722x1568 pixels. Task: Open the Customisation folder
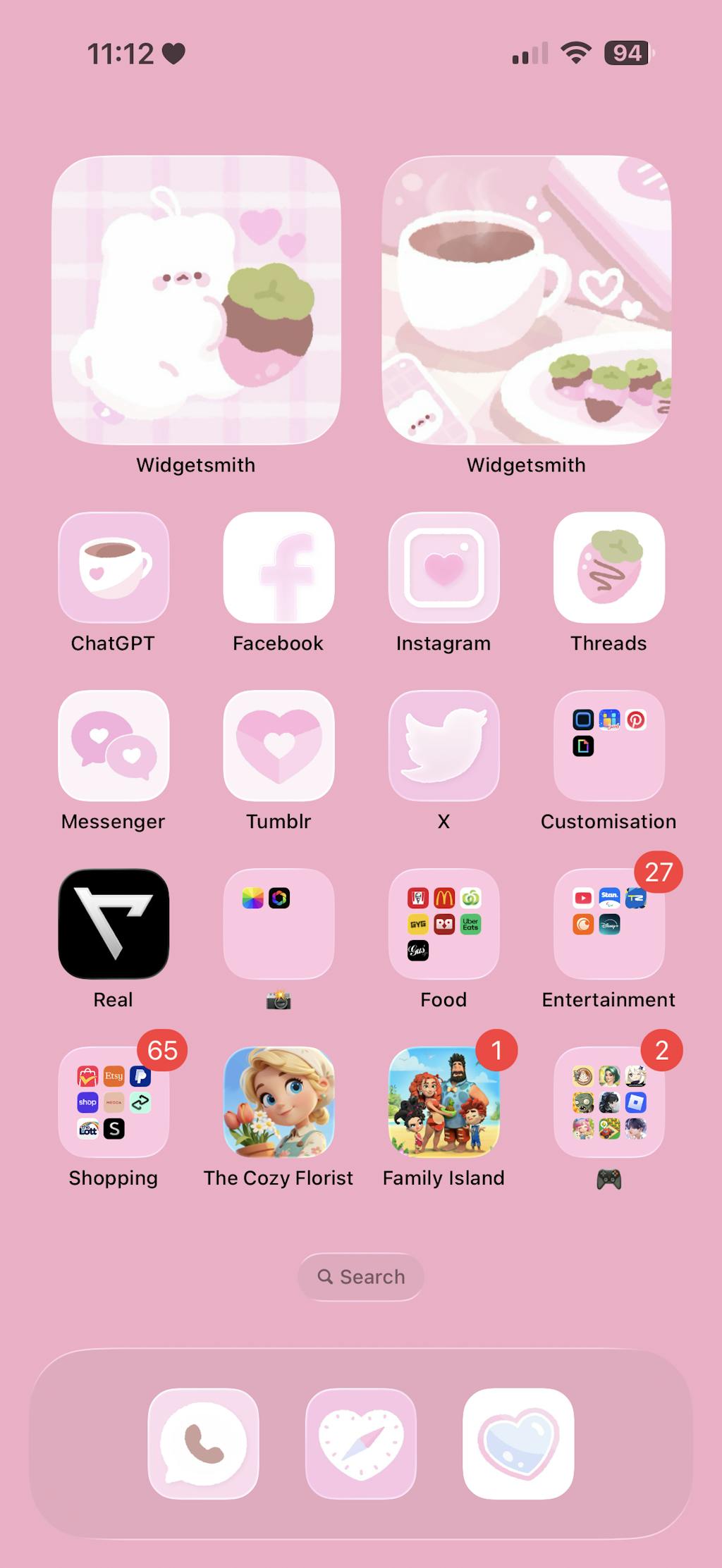(x=608, y=746)
